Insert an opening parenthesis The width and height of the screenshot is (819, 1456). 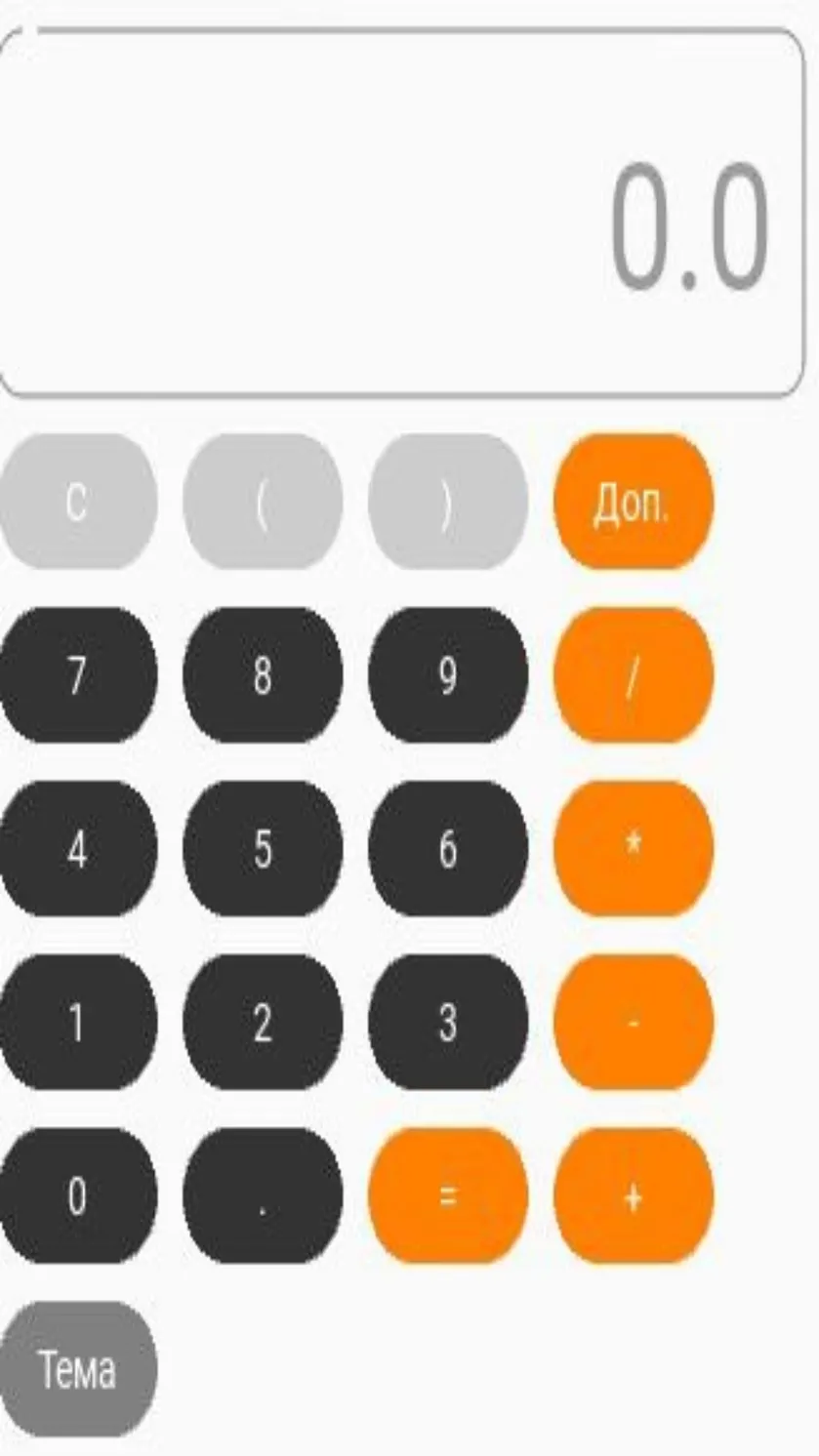click(263, 502)
